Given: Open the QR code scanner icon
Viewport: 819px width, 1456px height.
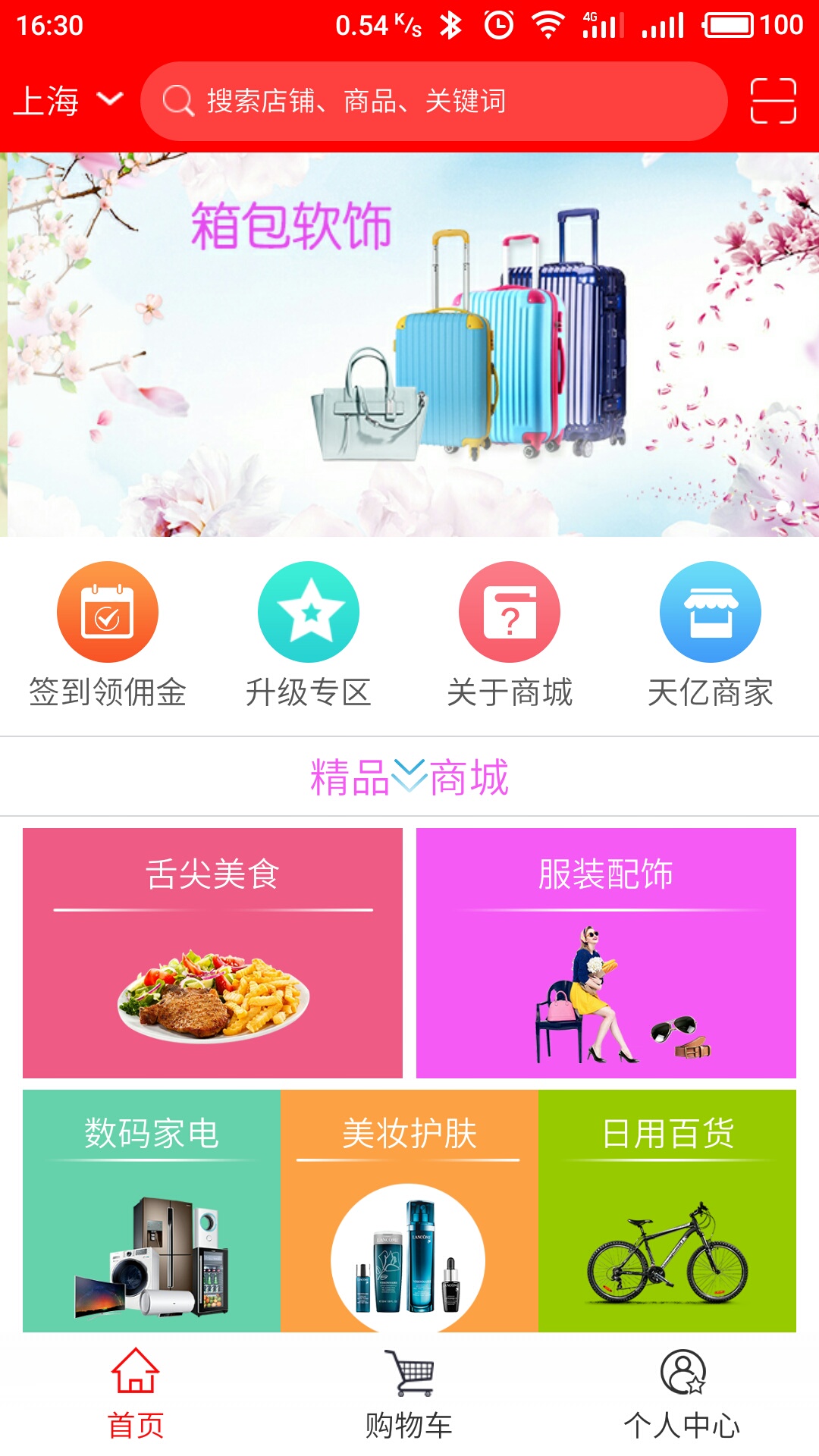Looking at the screenshot, I should click(773, 101).
